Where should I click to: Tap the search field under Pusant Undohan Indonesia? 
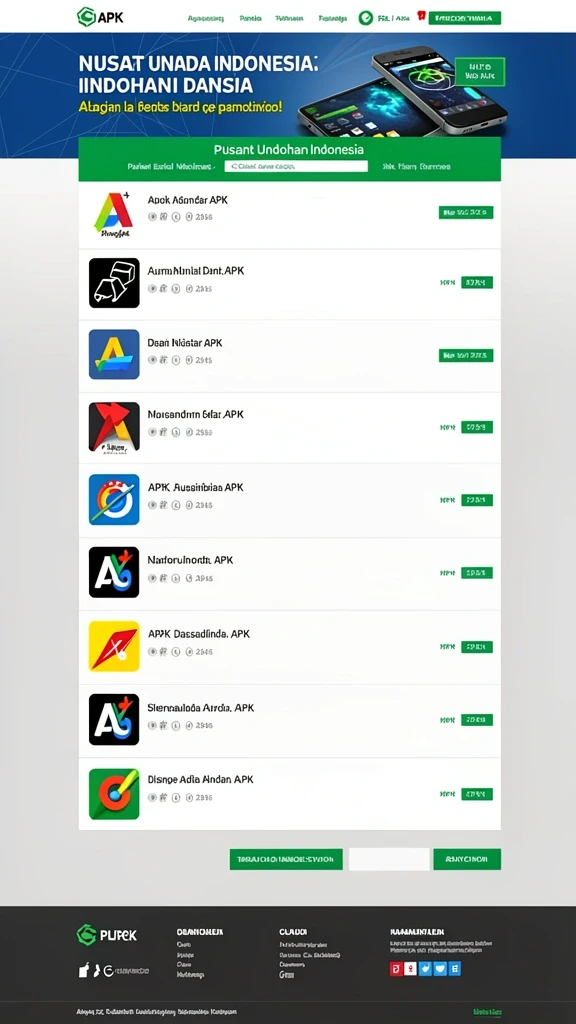pos(296,167)
